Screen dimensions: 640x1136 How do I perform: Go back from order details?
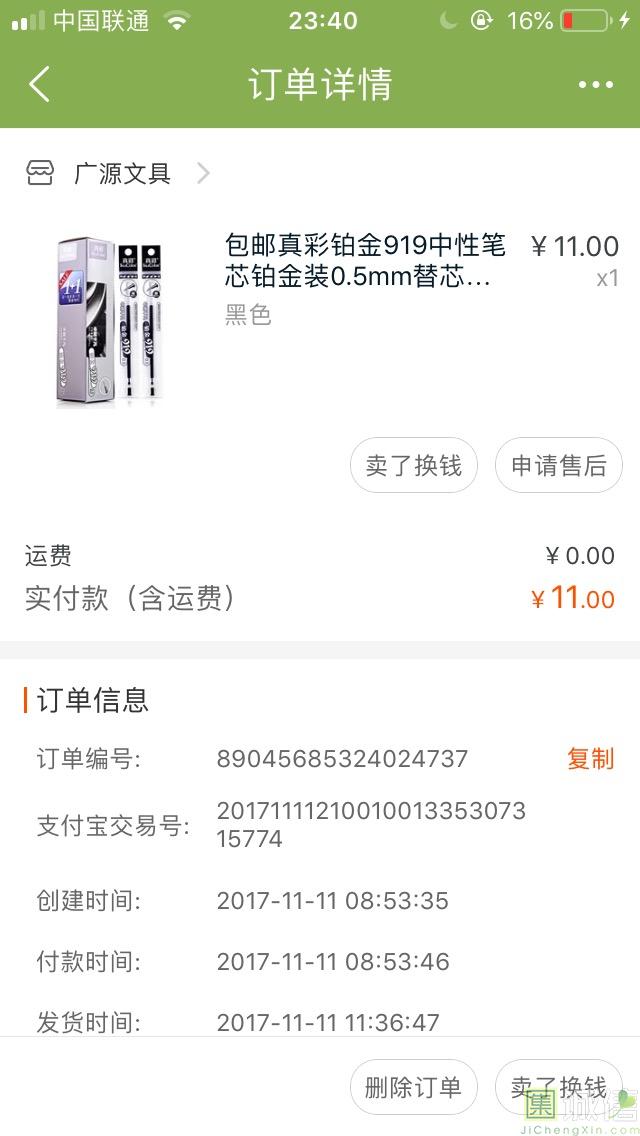40,85
